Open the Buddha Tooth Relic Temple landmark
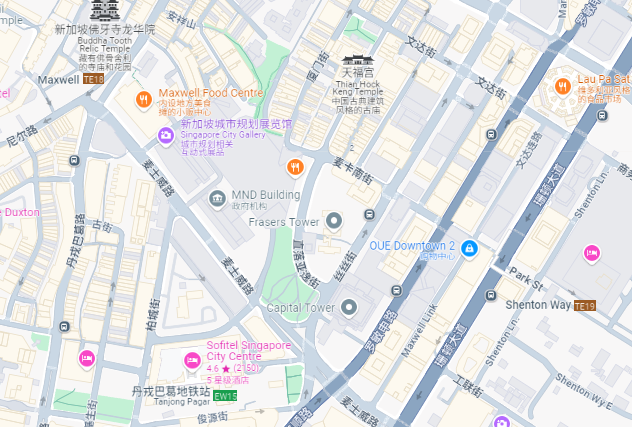This screenshot has height=427, width=632. 104,11
